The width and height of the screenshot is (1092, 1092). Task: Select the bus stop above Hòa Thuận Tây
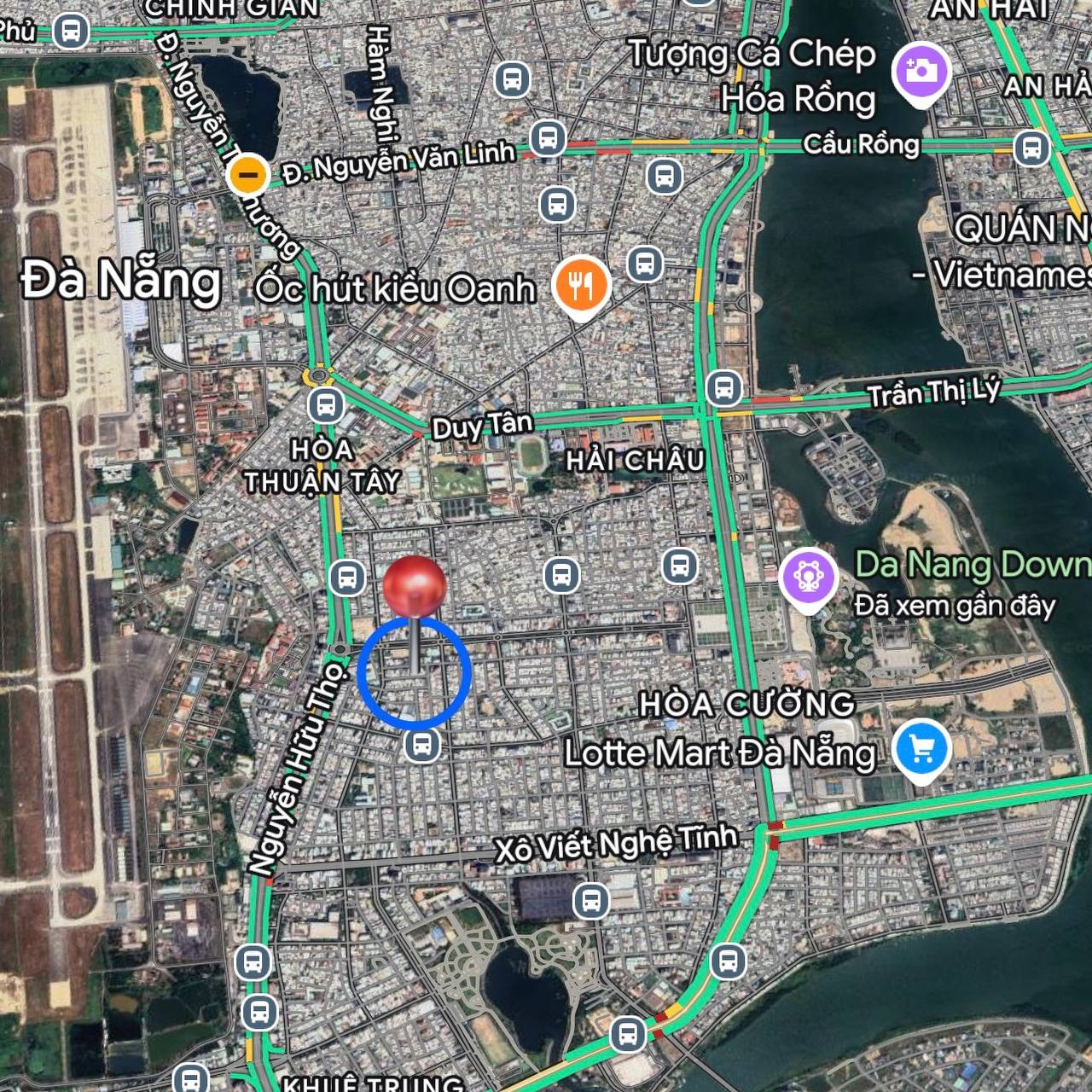pyautogui.click(x=326, y=404)
